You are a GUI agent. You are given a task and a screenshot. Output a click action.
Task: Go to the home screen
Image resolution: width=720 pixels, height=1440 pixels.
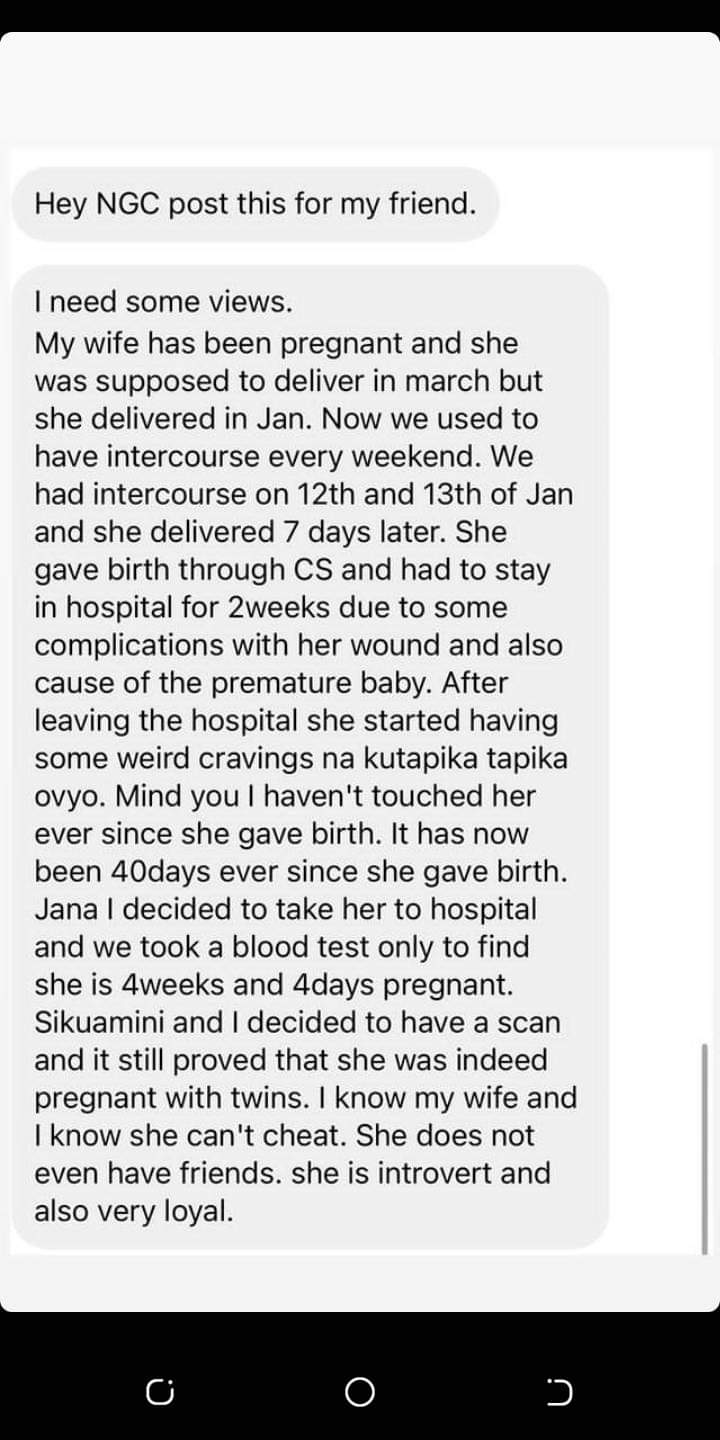pos(359,1392)
